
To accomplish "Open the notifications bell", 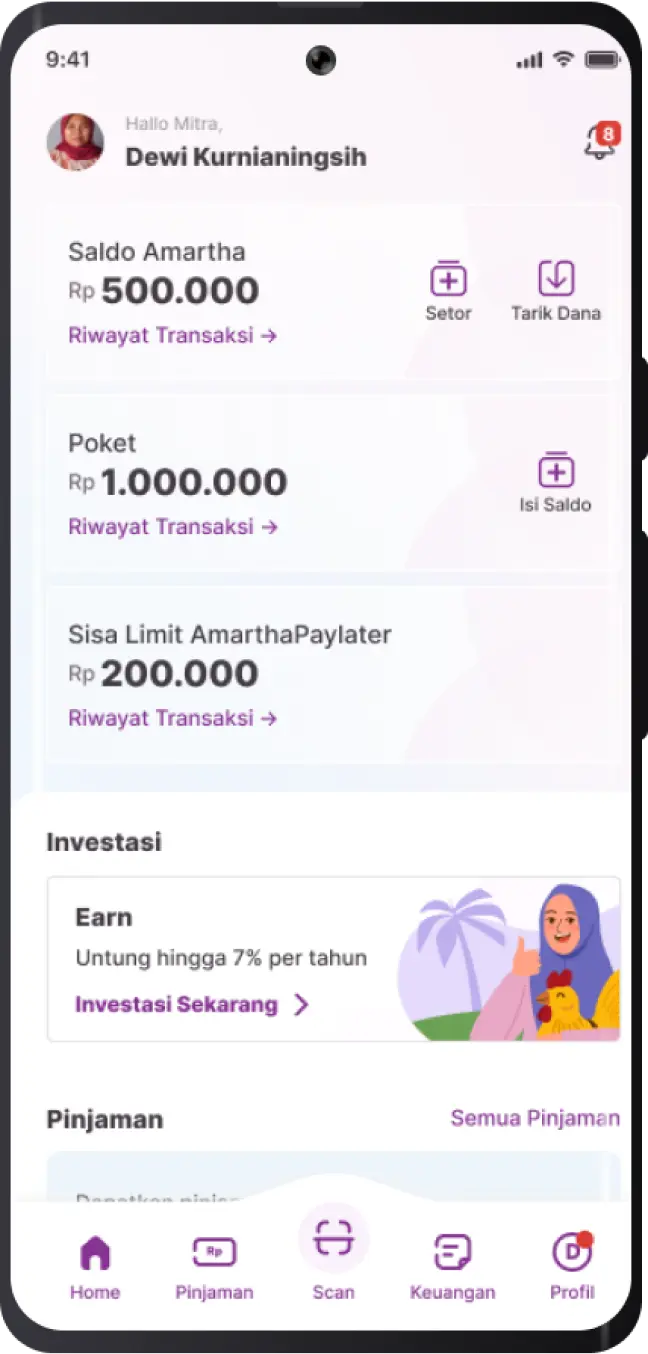I will tap(599, 144).
